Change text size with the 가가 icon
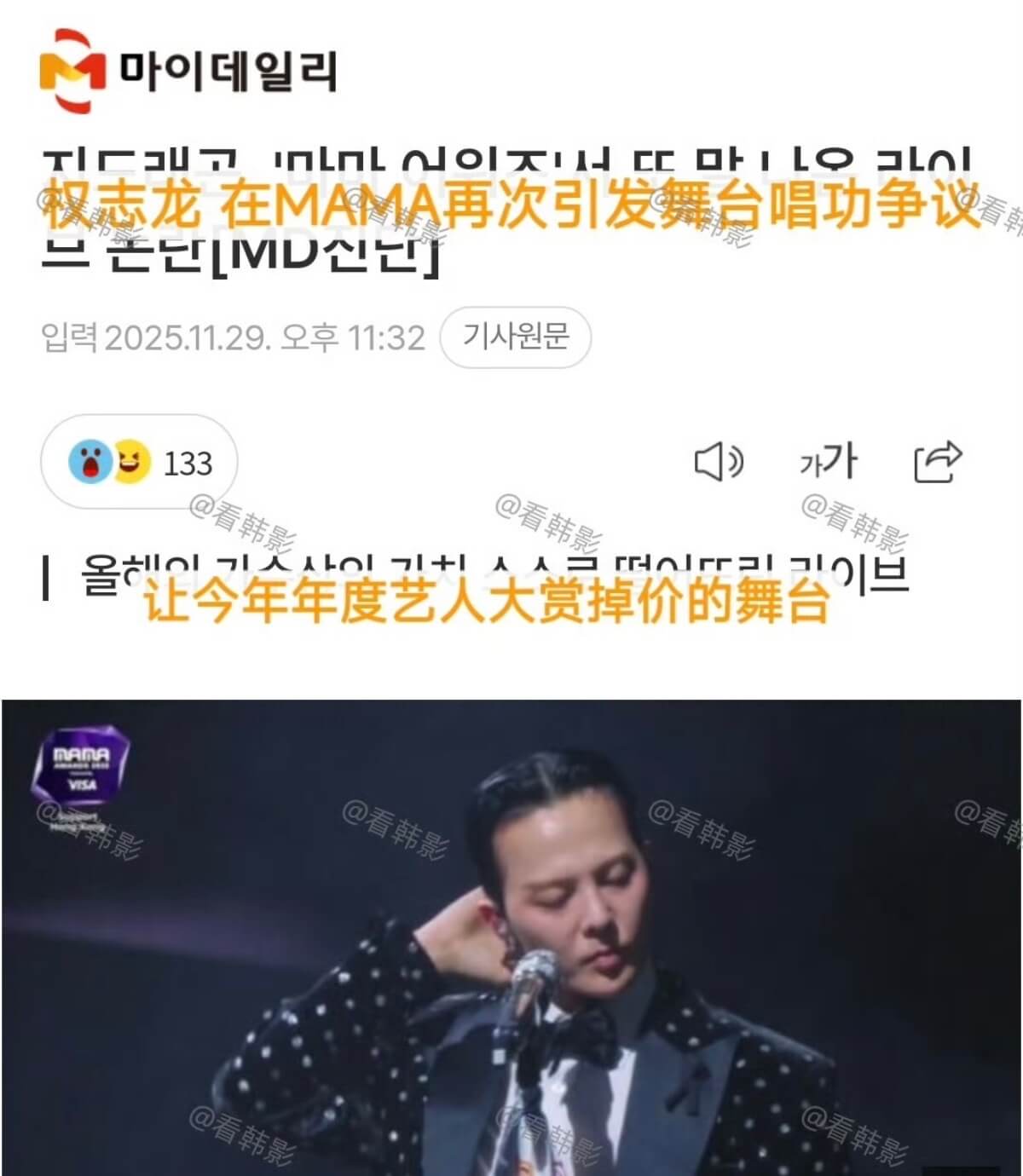Screen dimensions: 1023x1176 pos(827,462)
